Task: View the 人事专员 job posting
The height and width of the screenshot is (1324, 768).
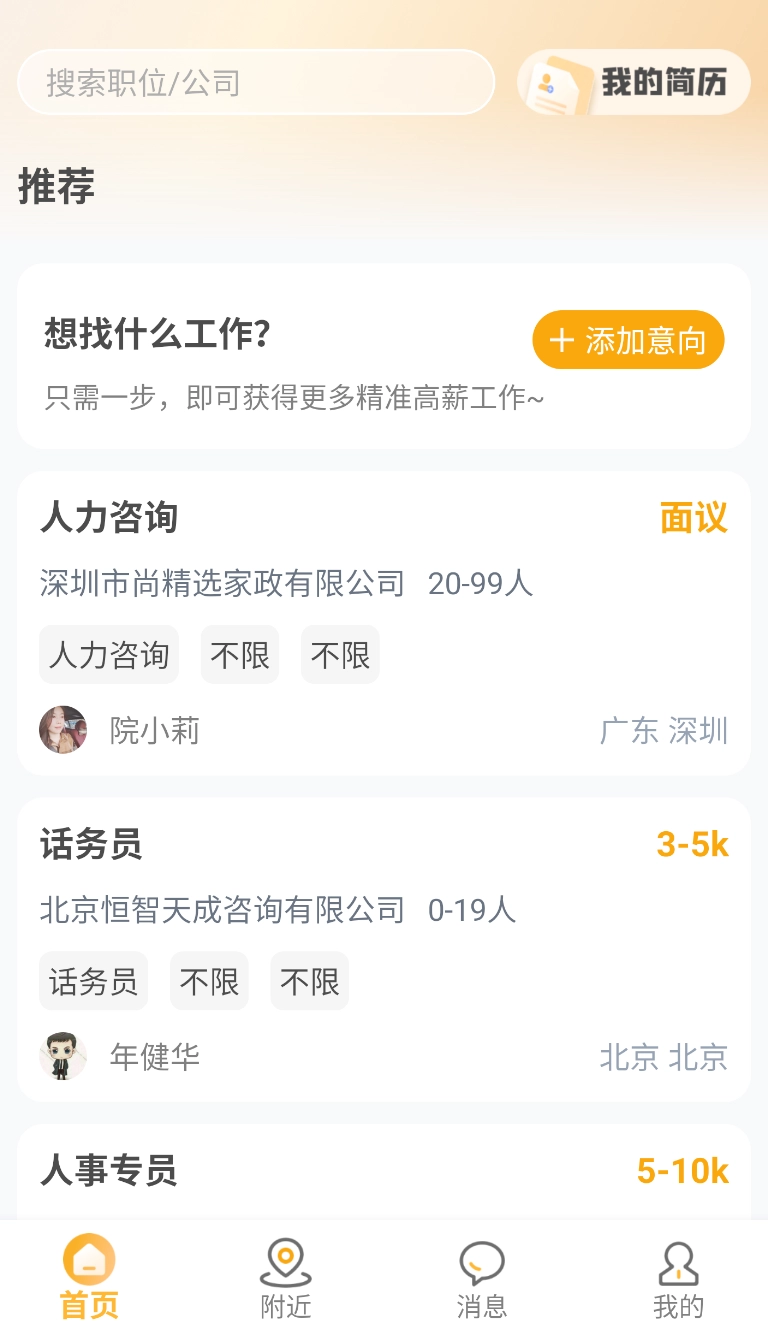Action: (383, 1171)
